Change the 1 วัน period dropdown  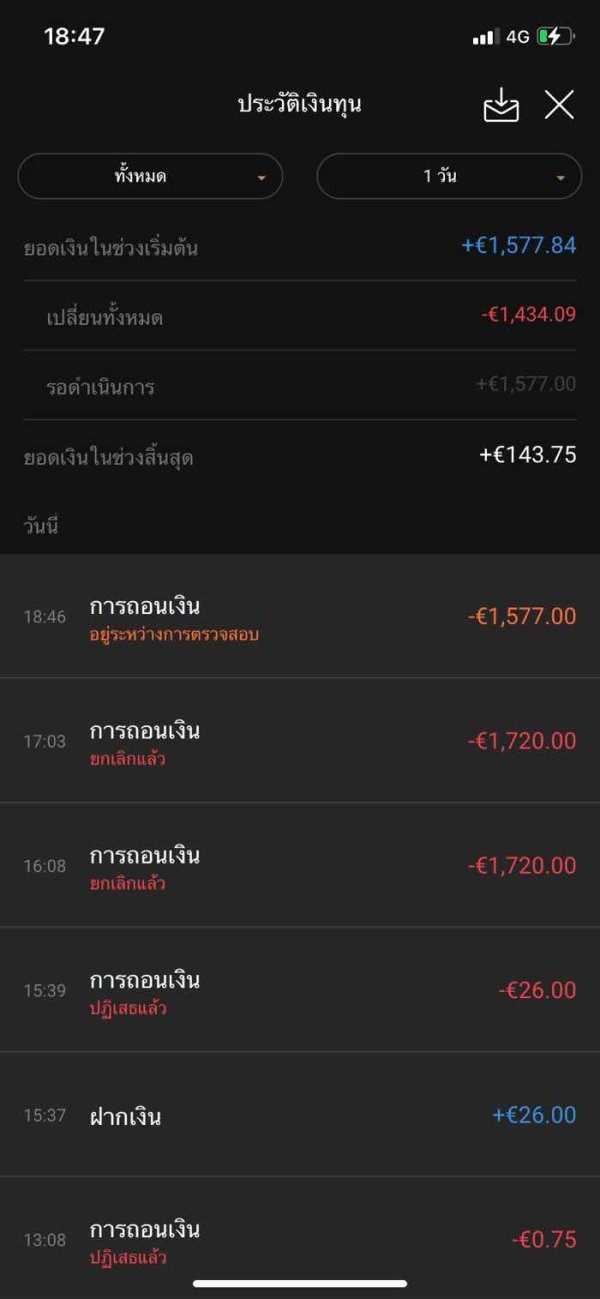coord(449,176)
